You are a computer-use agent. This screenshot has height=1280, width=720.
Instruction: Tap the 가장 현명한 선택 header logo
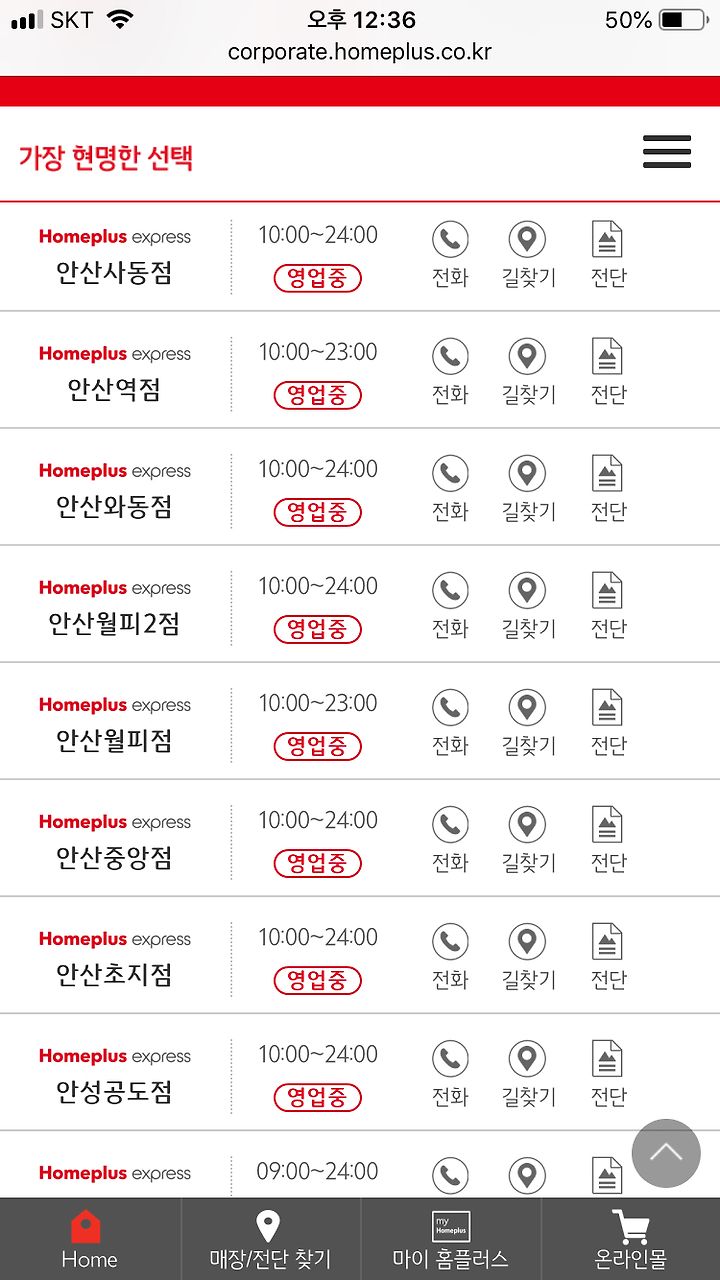[106, 158]
